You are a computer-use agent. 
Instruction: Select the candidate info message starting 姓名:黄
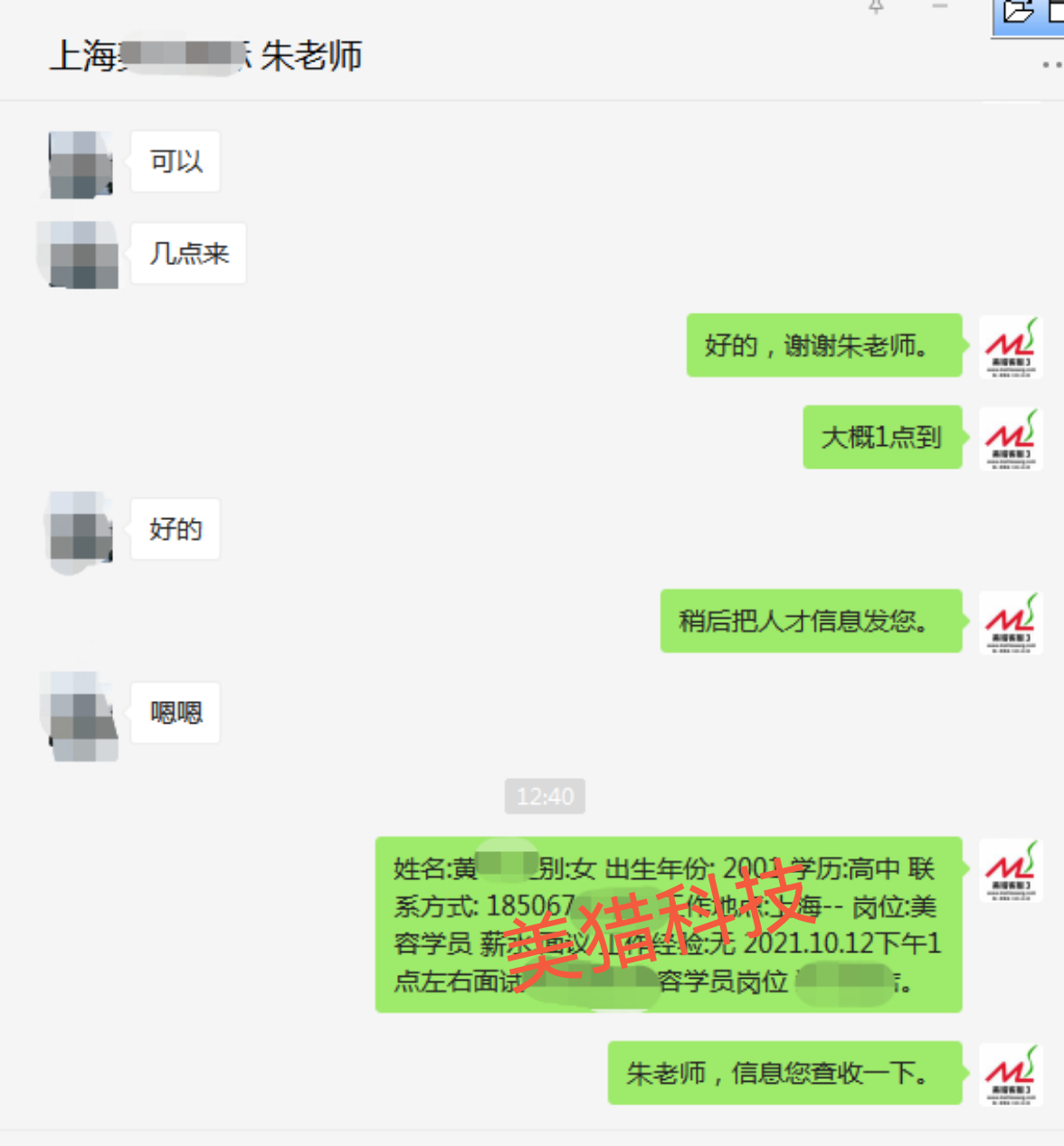pyautogui.click(x=668, y=923)
